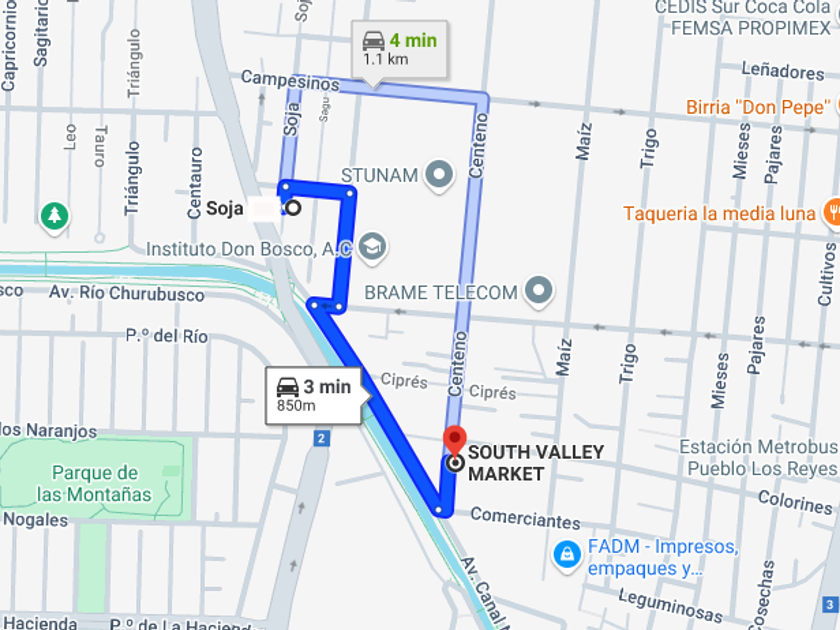840x630 pixels.
Task: View Birria "Don Pepe" restaurant details
Action: pos(759,107)
